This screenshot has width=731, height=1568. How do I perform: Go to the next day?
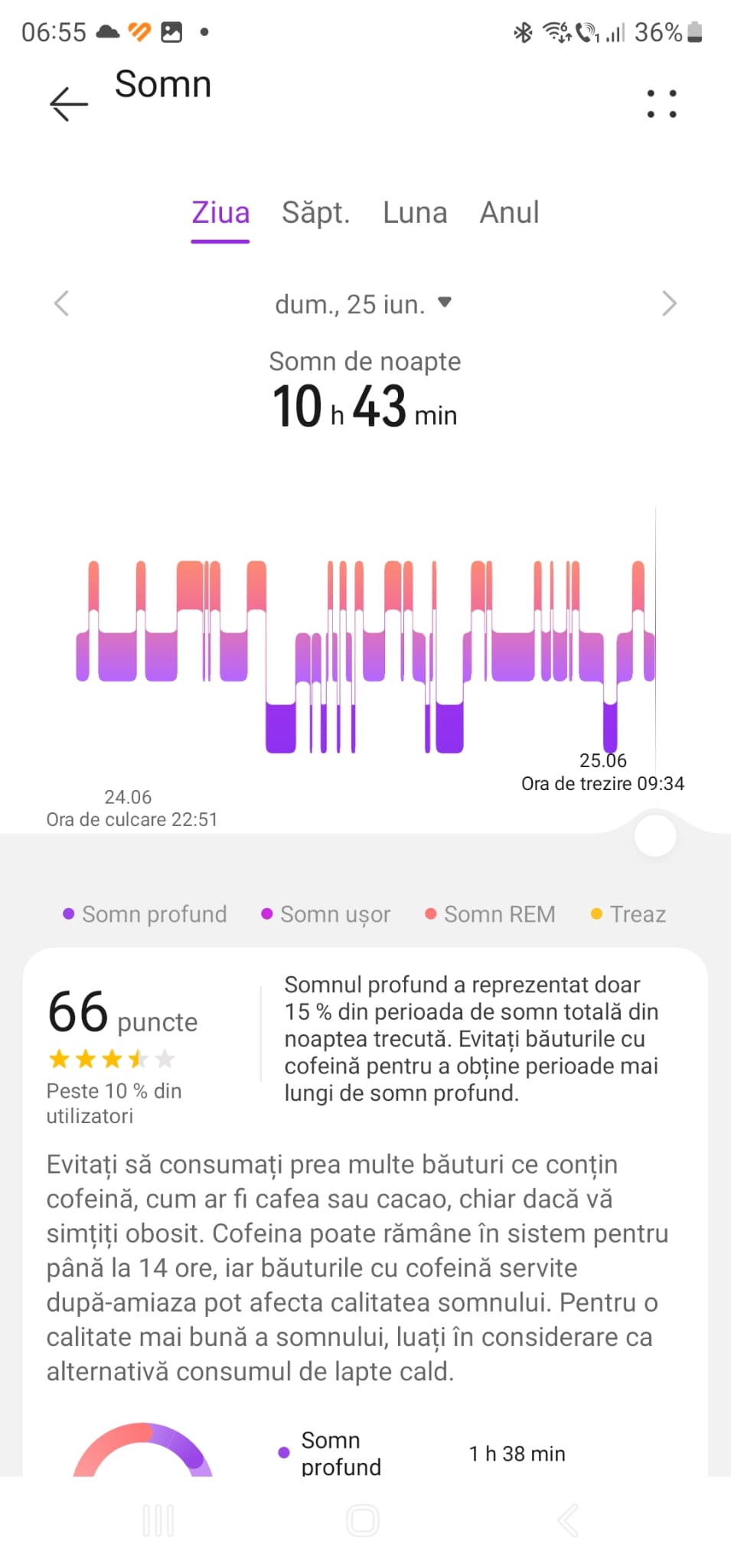point(668,303)
